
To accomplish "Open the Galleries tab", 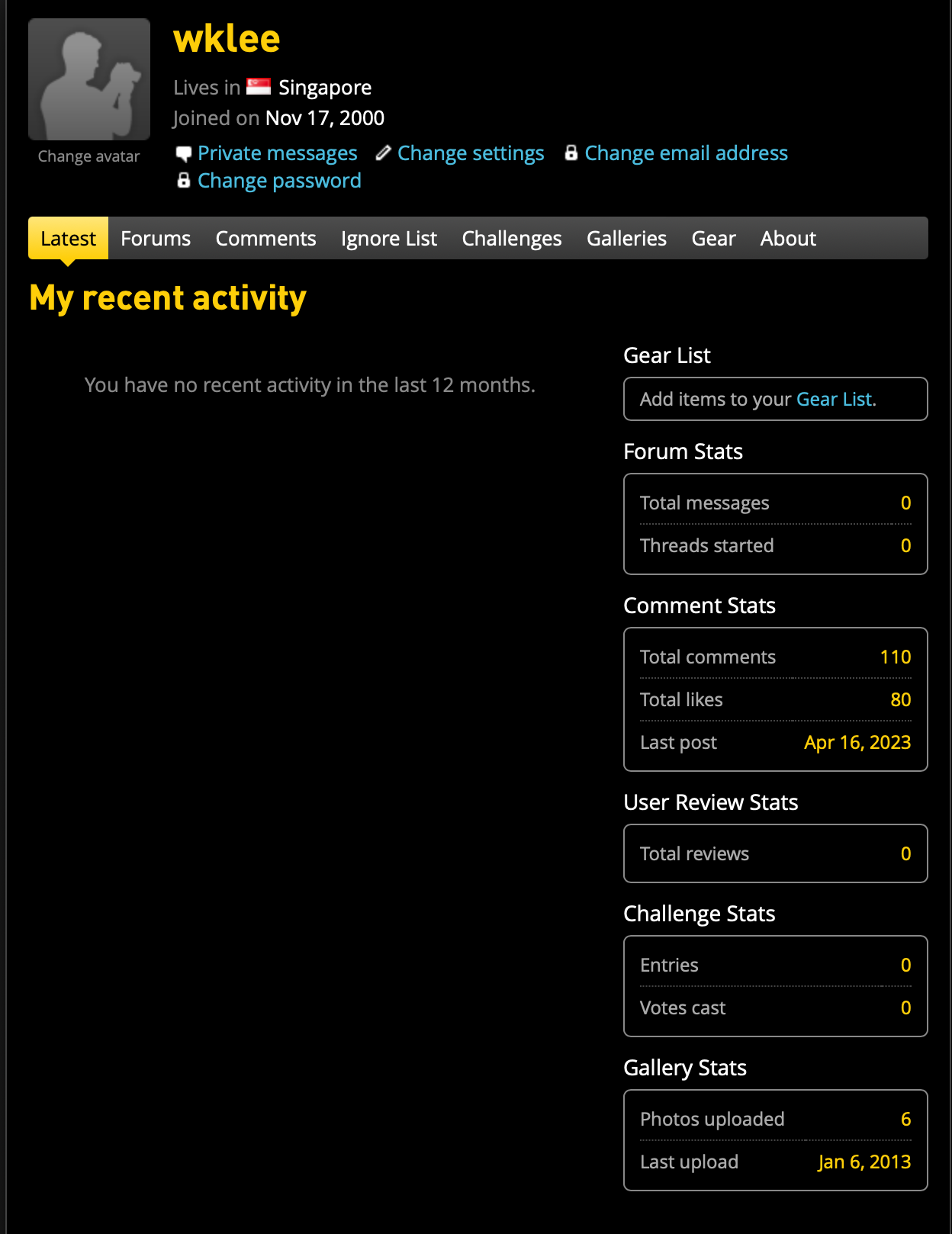I will coord(626,239).
